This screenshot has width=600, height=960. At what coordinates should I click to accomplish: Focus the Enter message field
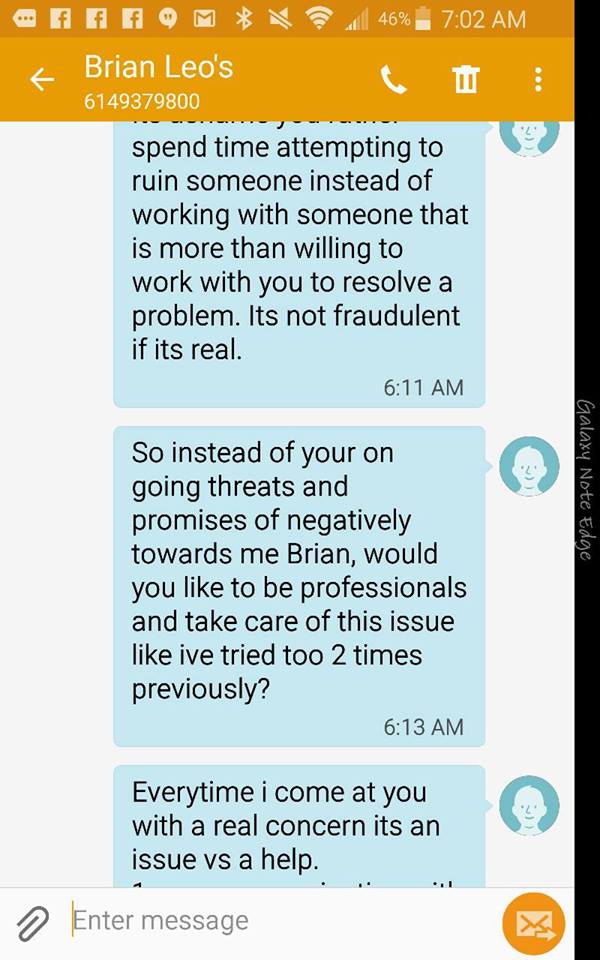coord(276,920)
